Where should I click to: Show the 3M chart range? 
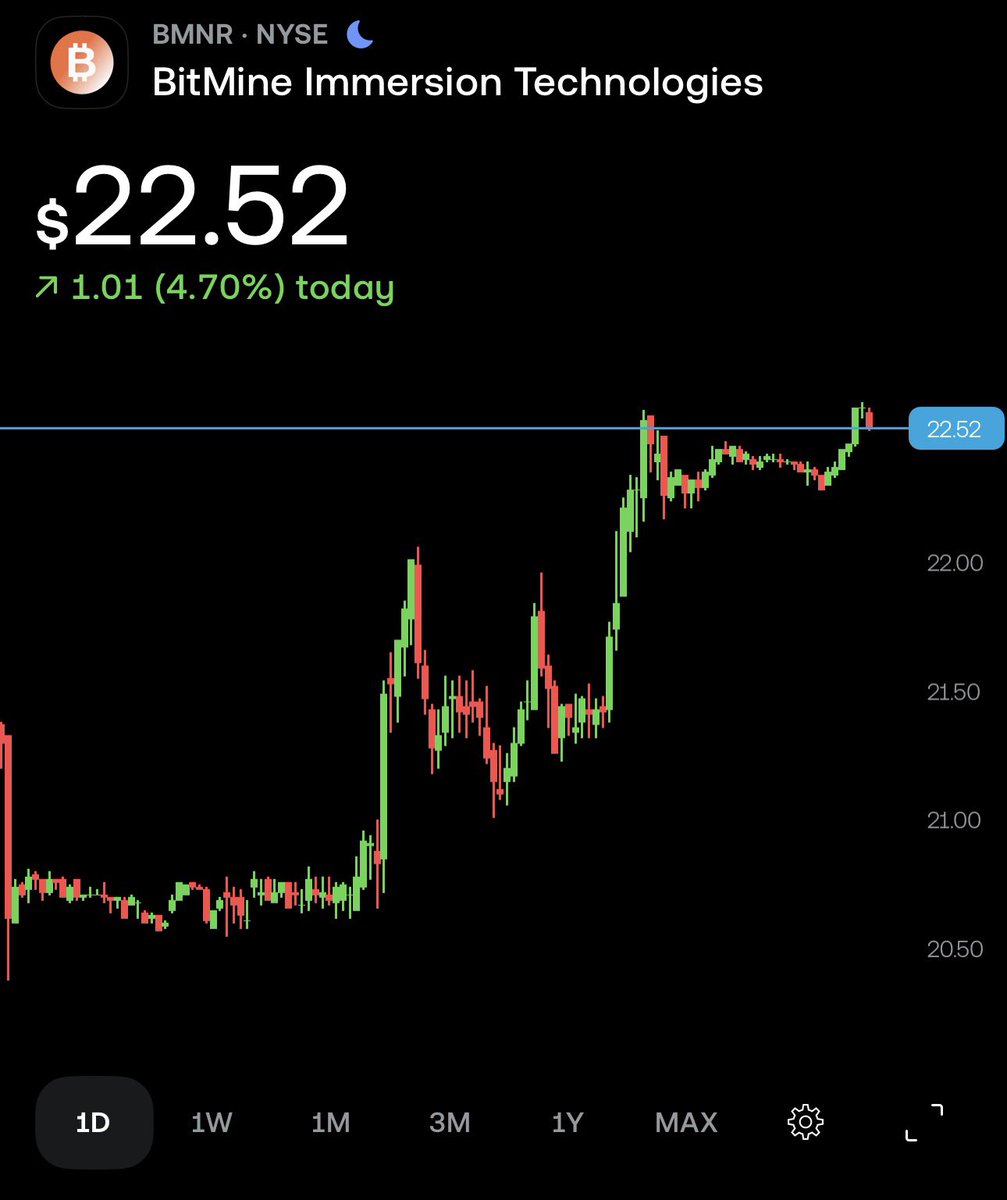coord(449,1123)
